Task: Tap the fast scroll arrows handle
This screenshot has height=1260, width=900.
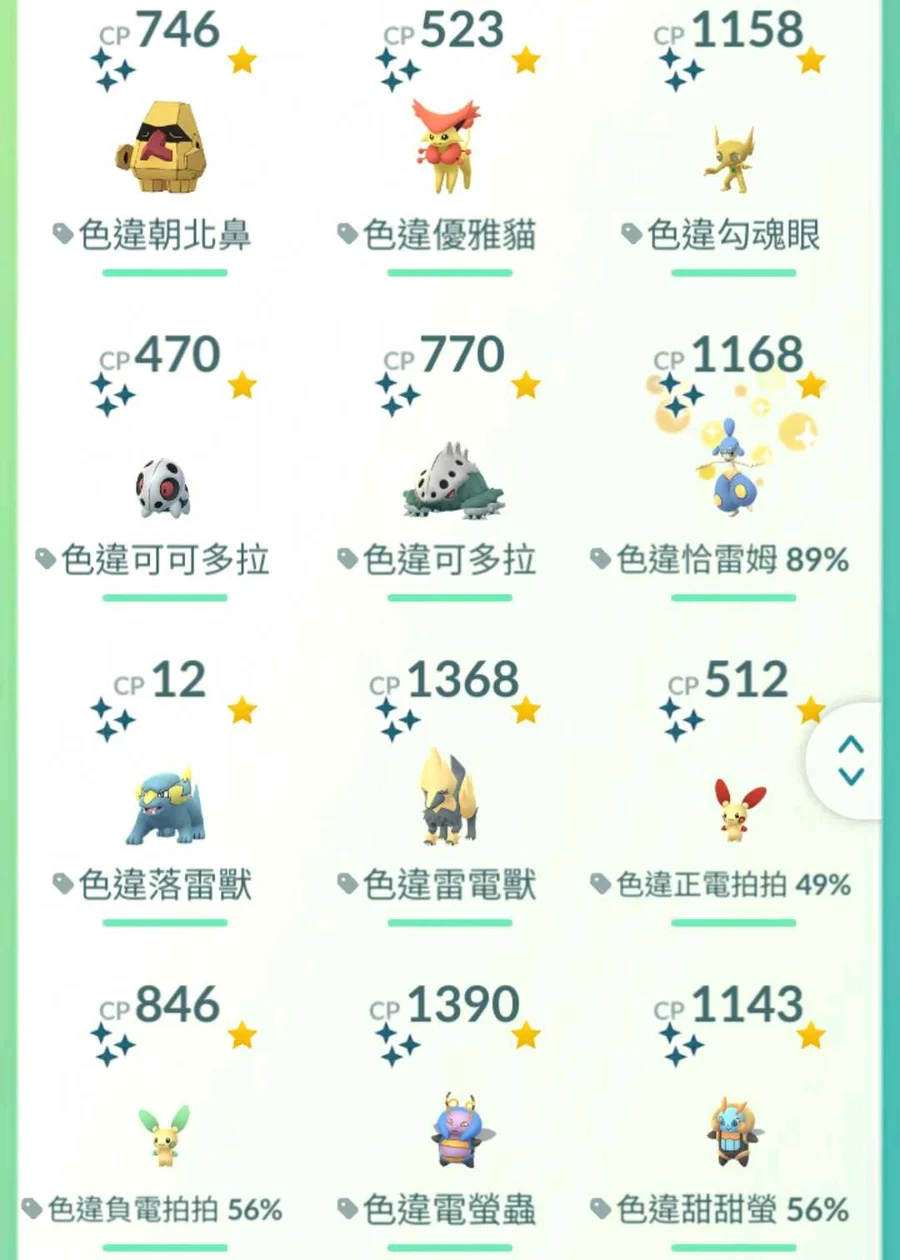Action: (850, 761)
